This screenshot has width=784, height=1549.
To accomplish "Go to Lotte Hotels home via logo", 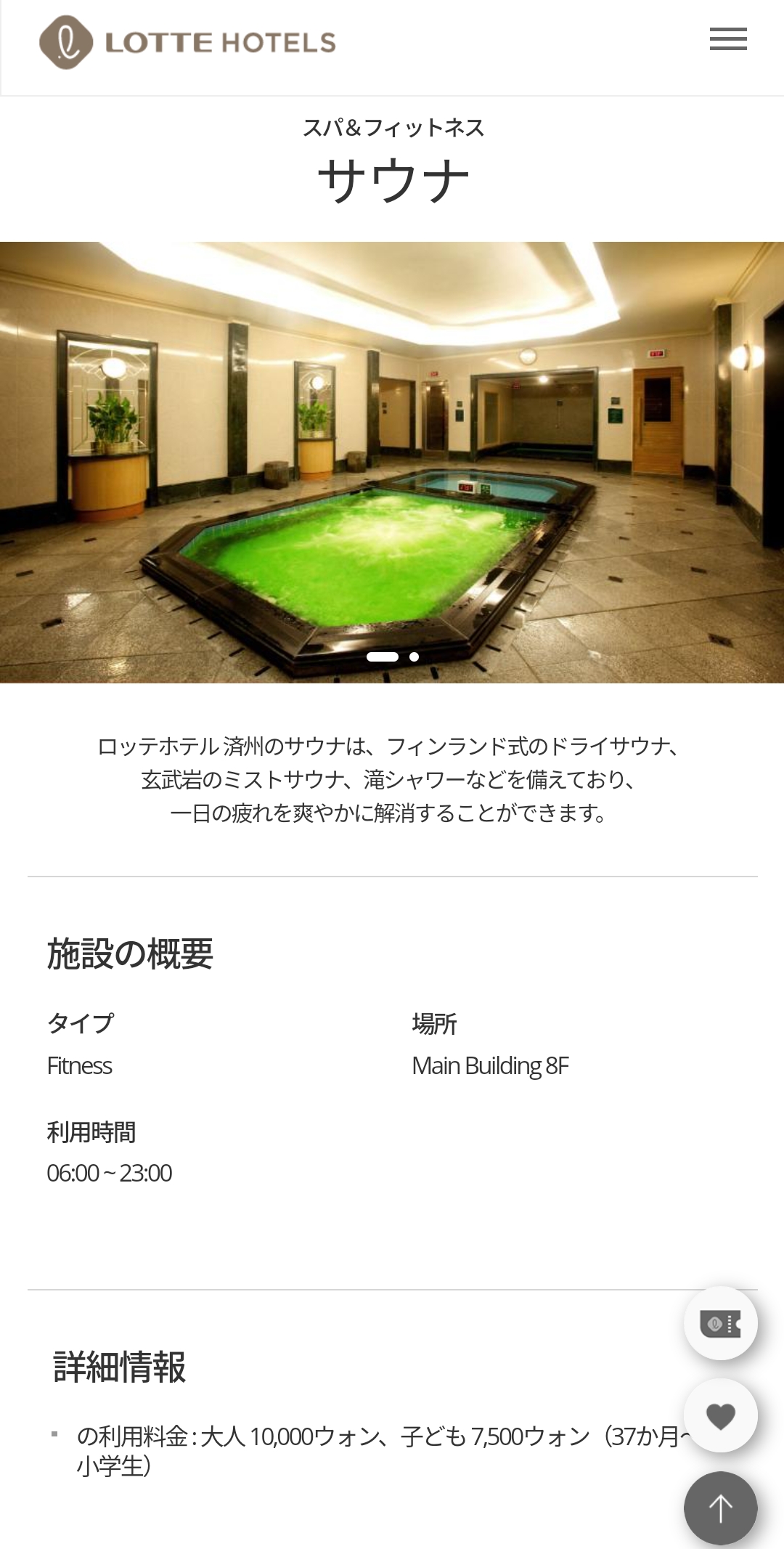I will click(187, 42).
